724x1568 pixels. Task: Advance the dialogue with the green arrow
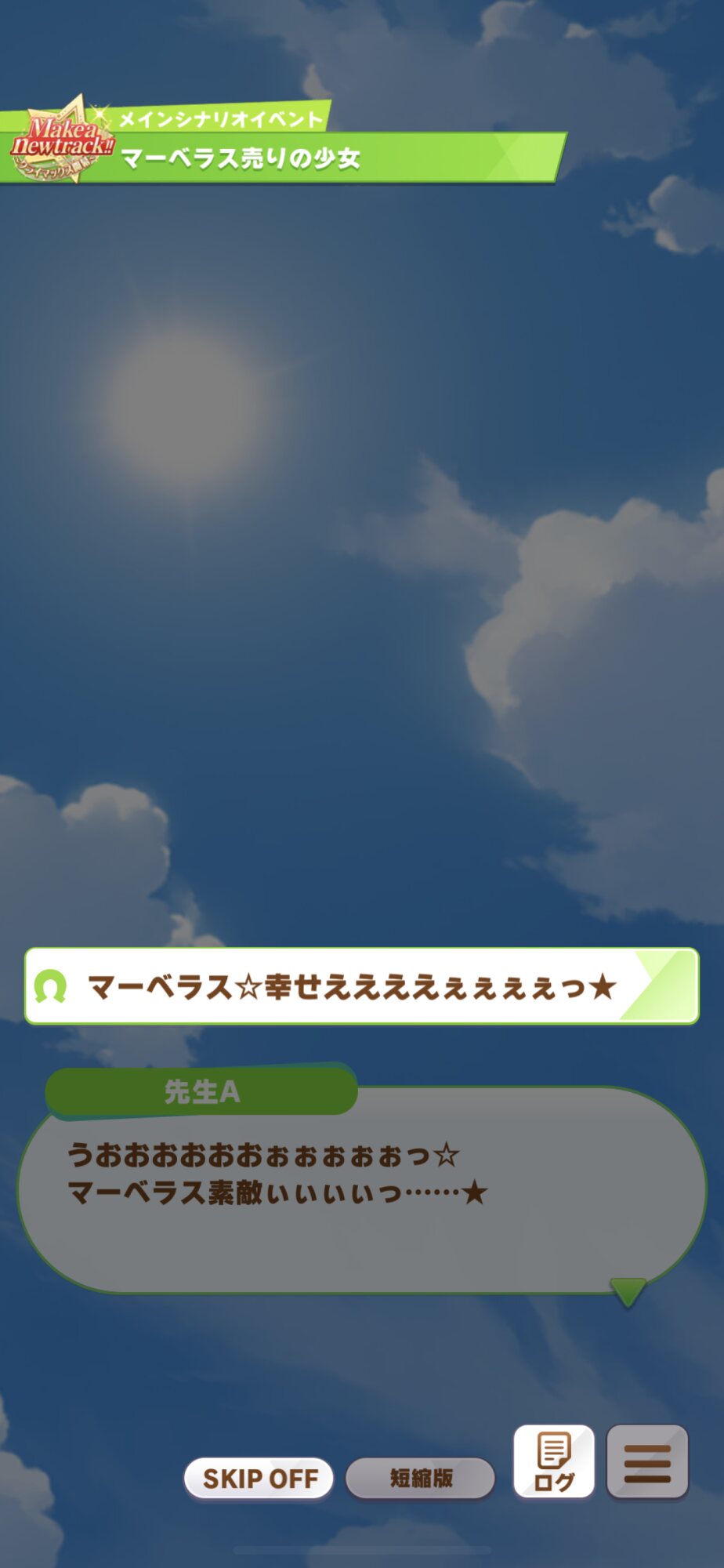coord(628,1291)
